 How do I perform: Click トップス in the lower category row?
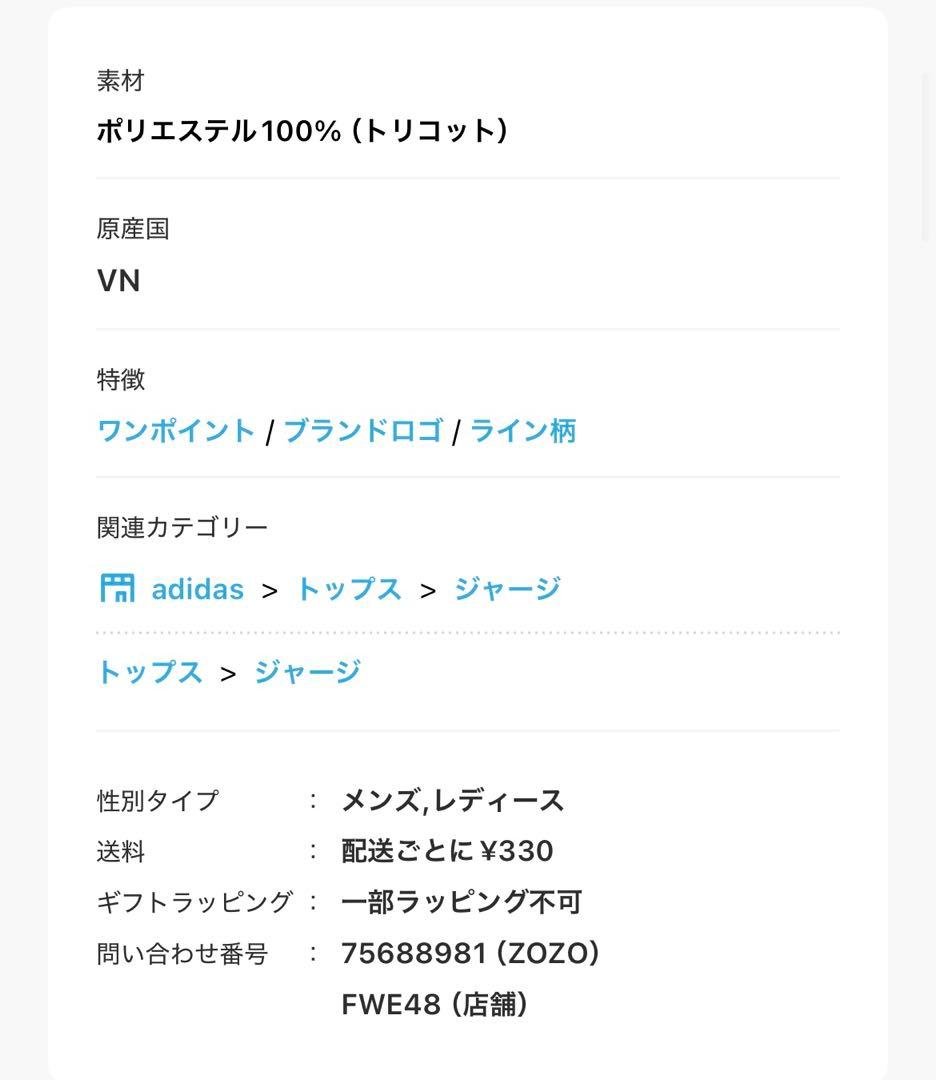click(x=149, y=672)
